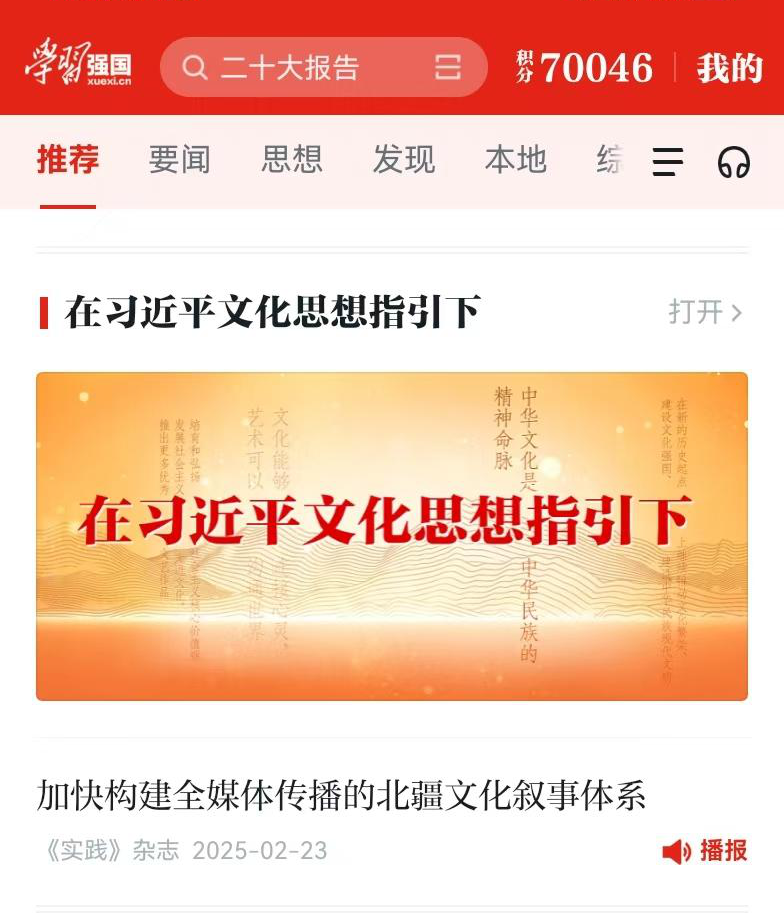Open the 二十大报告 search box

click(x=290, y=68)
